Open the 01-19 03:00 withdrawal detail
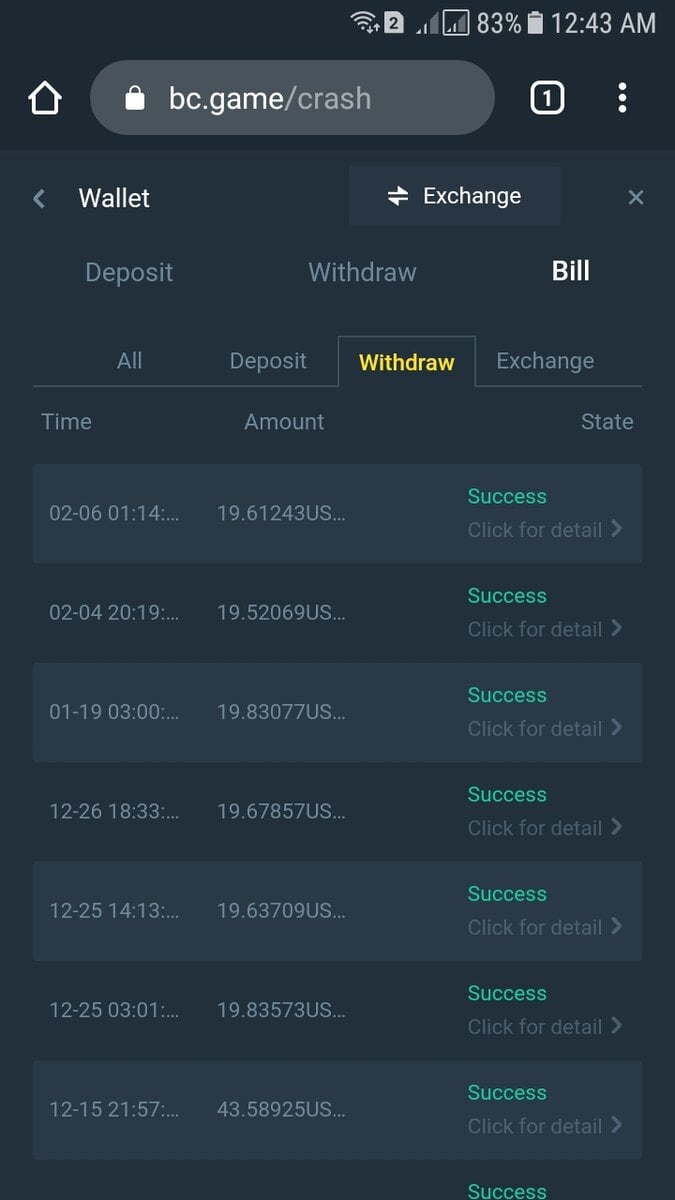This screenshot has height=1200, width=675. 544,728
